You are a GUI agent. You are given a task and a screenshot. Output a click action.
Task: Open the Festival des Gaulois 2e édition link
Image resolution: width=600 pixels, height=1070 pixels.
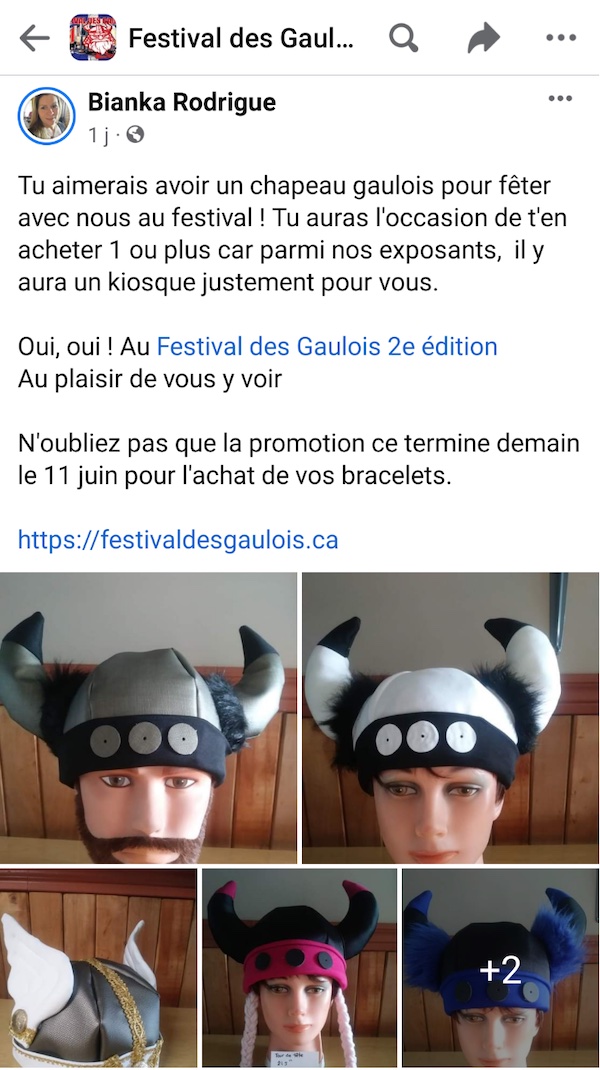327,347
